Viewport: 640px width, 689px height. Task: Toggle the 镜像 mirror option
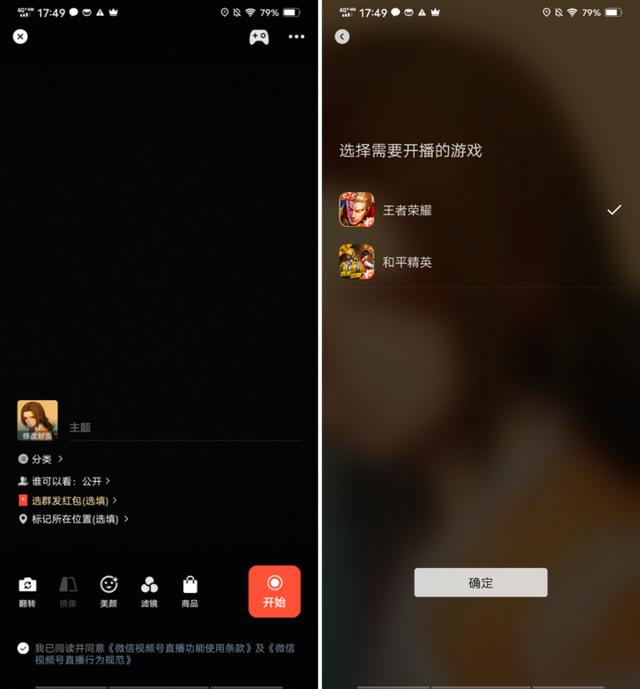pyautogui.click(x=68, y=590)
